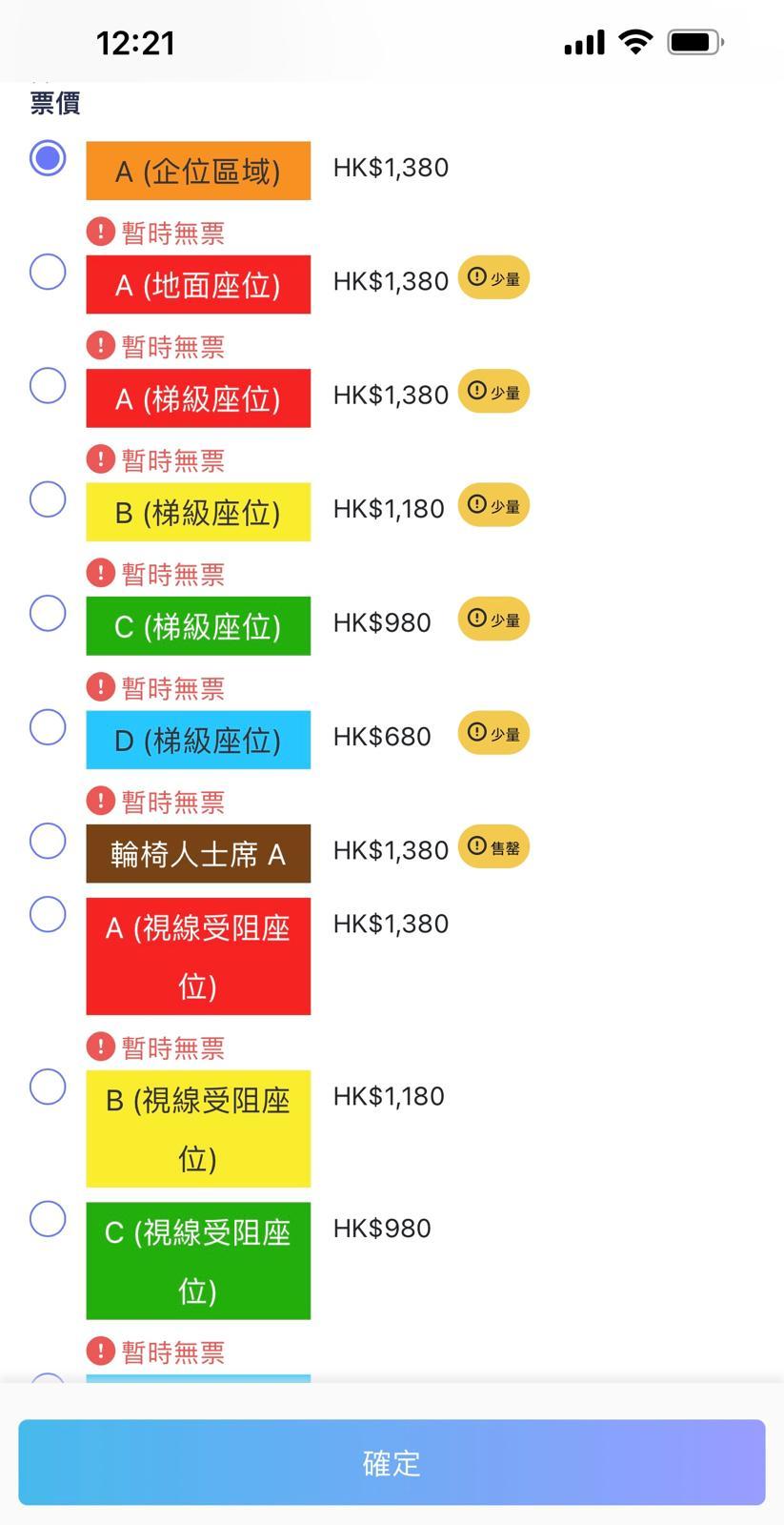Select the radio button for B (梯級座位)
This screenshot has height=1525, width=784.
[x=48, y=499]
